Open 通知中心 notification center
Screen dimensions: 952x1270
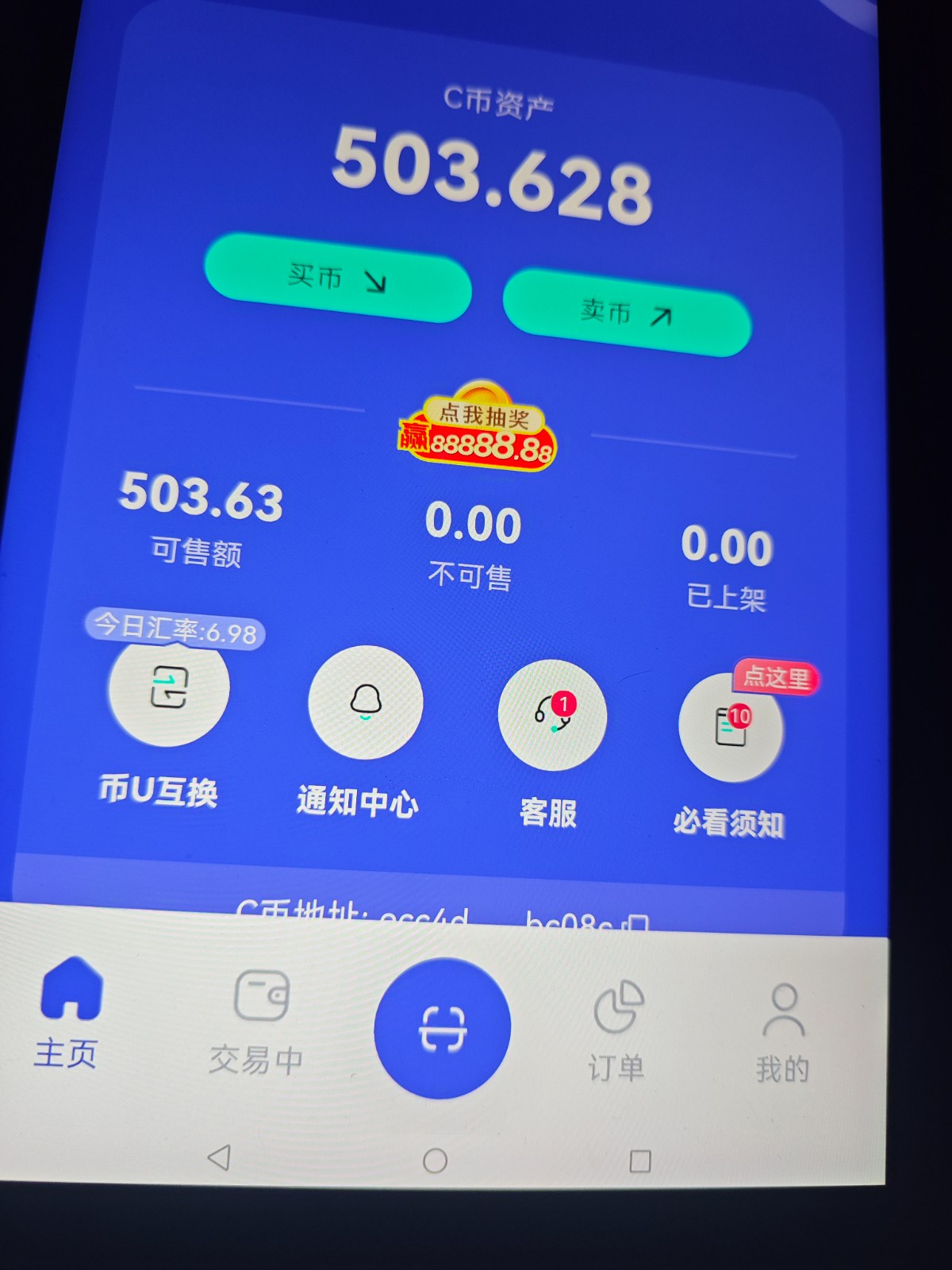tap(365, 702)
